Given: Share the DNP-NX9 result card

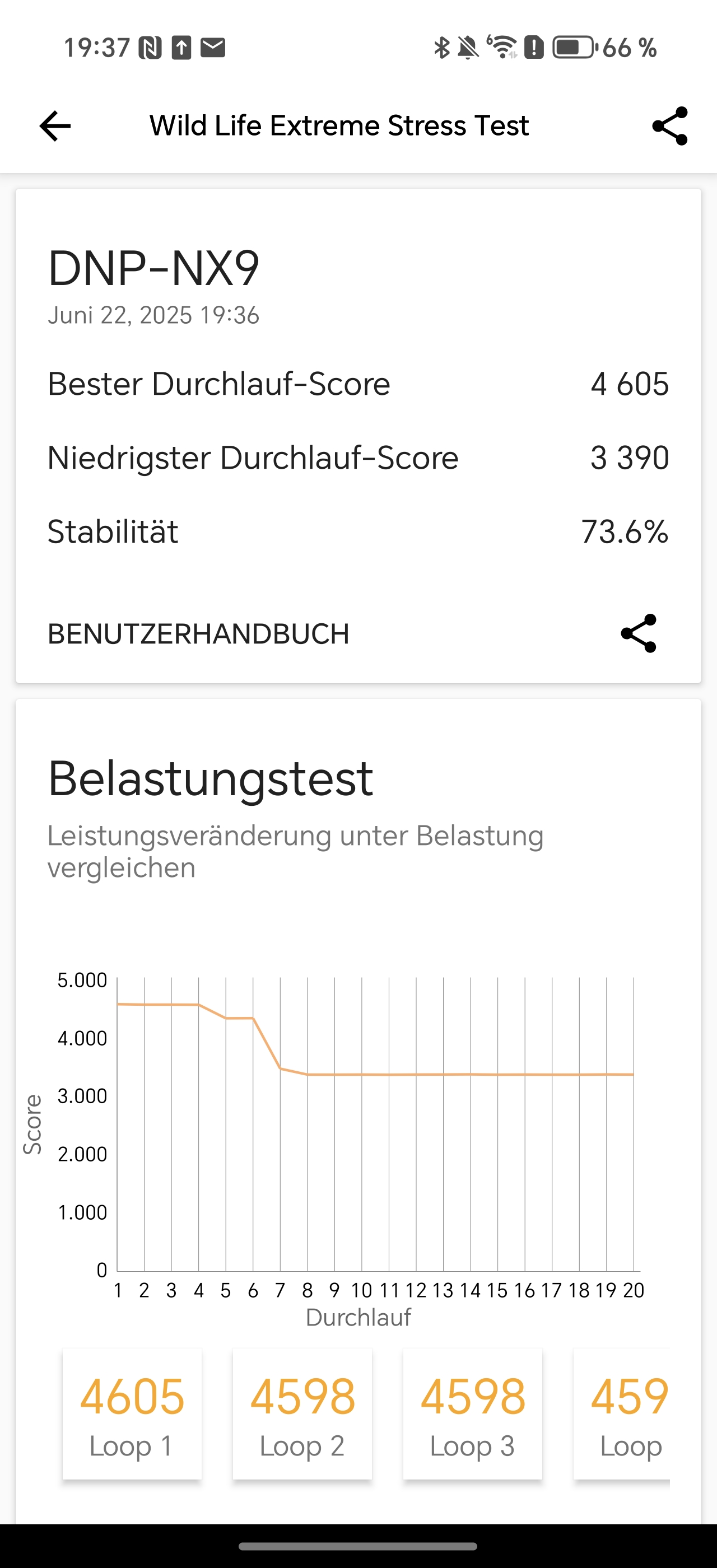Looking at the screenshot, I should pyautogui.click(x=639, y=634).
